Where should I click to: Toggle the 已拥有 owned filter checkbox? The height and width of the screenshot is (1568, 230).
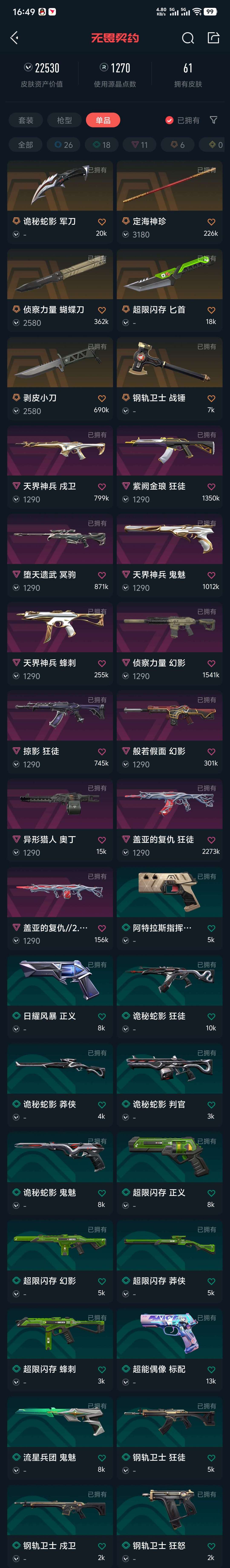pos(170,120)
